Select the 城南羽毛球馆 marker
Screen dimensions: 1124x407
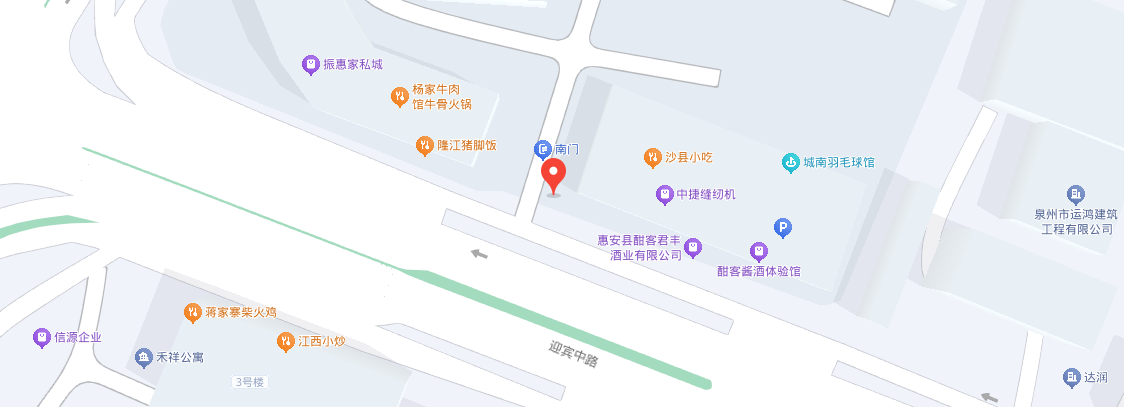click(x=790, y=162)
